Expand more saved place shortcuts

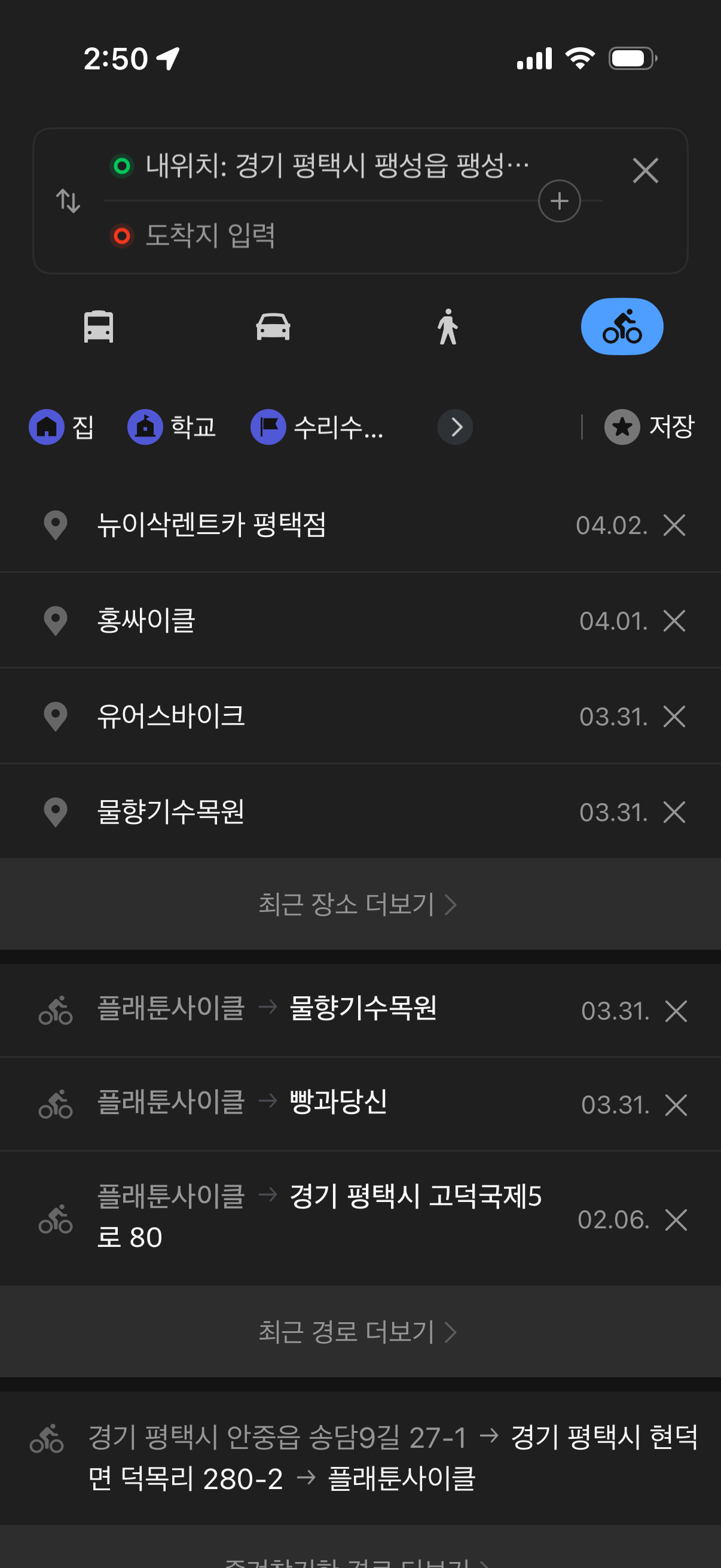pos(455,428)
